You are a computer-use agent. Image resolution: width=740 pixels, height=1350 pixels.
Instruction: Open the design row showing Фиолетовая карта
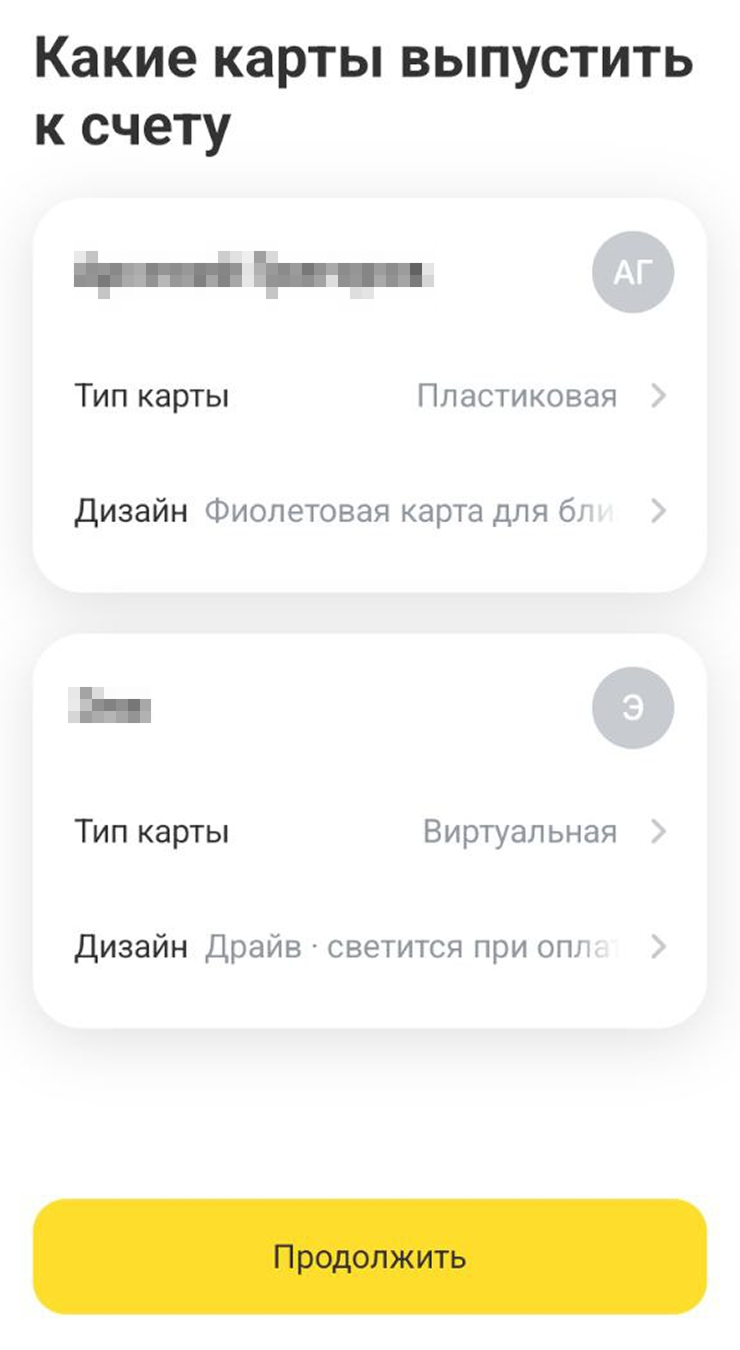pyautogui.click(x=370, y=512)
